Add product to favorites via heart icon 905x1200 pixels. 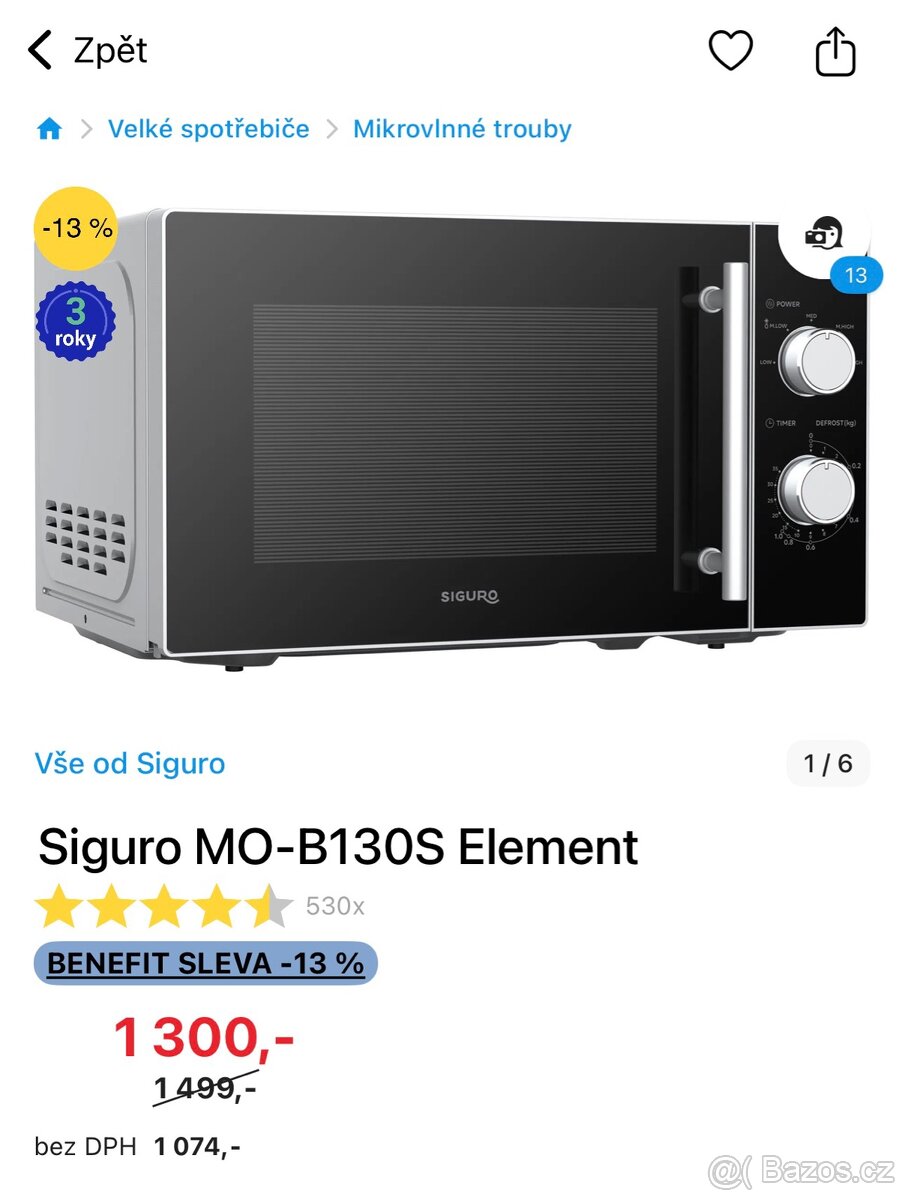[732, 50]
